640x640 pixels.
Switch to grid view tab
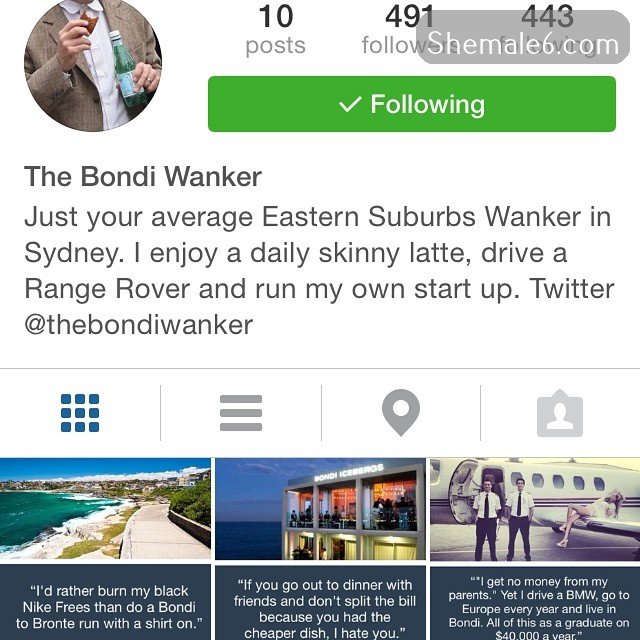[x=80, y=413]
